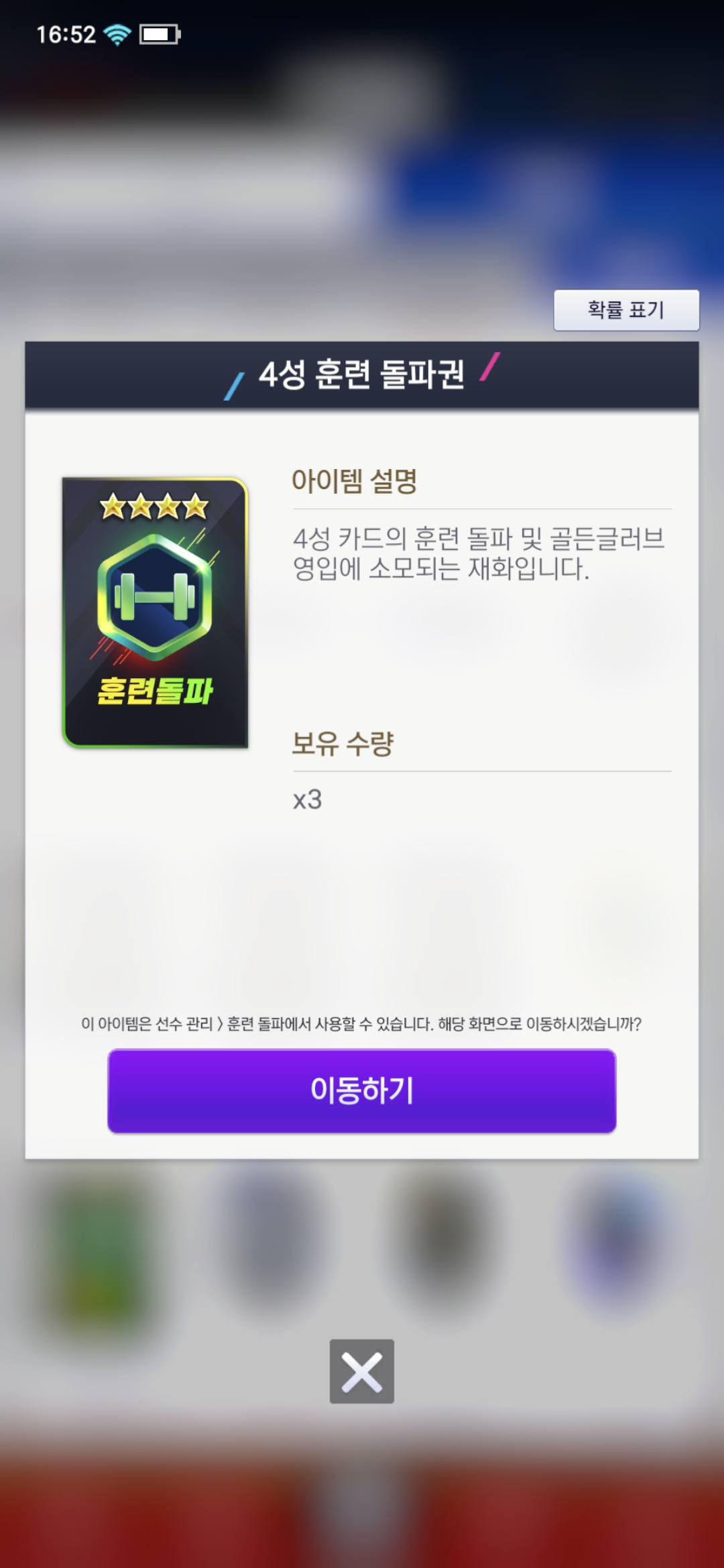Tap the purple 이동하기 button
724x1568 pixels.
coord(362,1090)
